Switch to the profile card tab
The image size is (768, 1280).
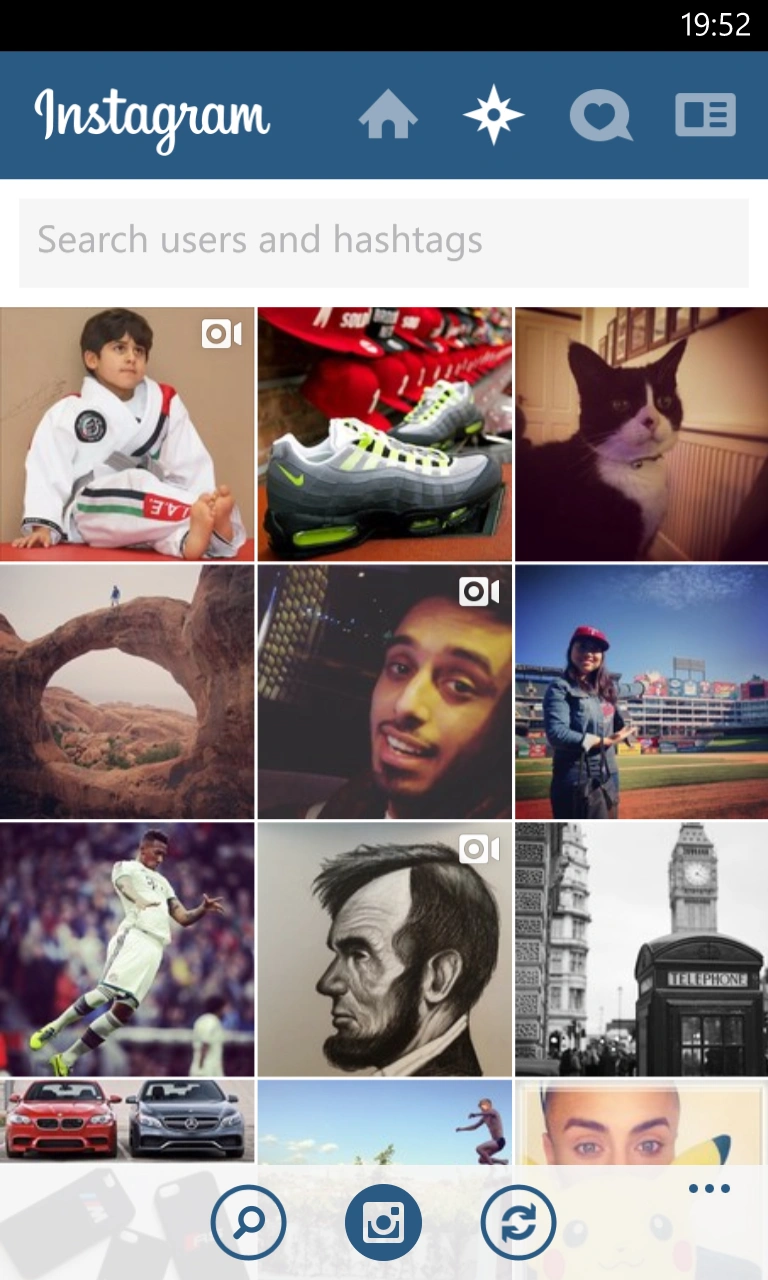(706, 115)
